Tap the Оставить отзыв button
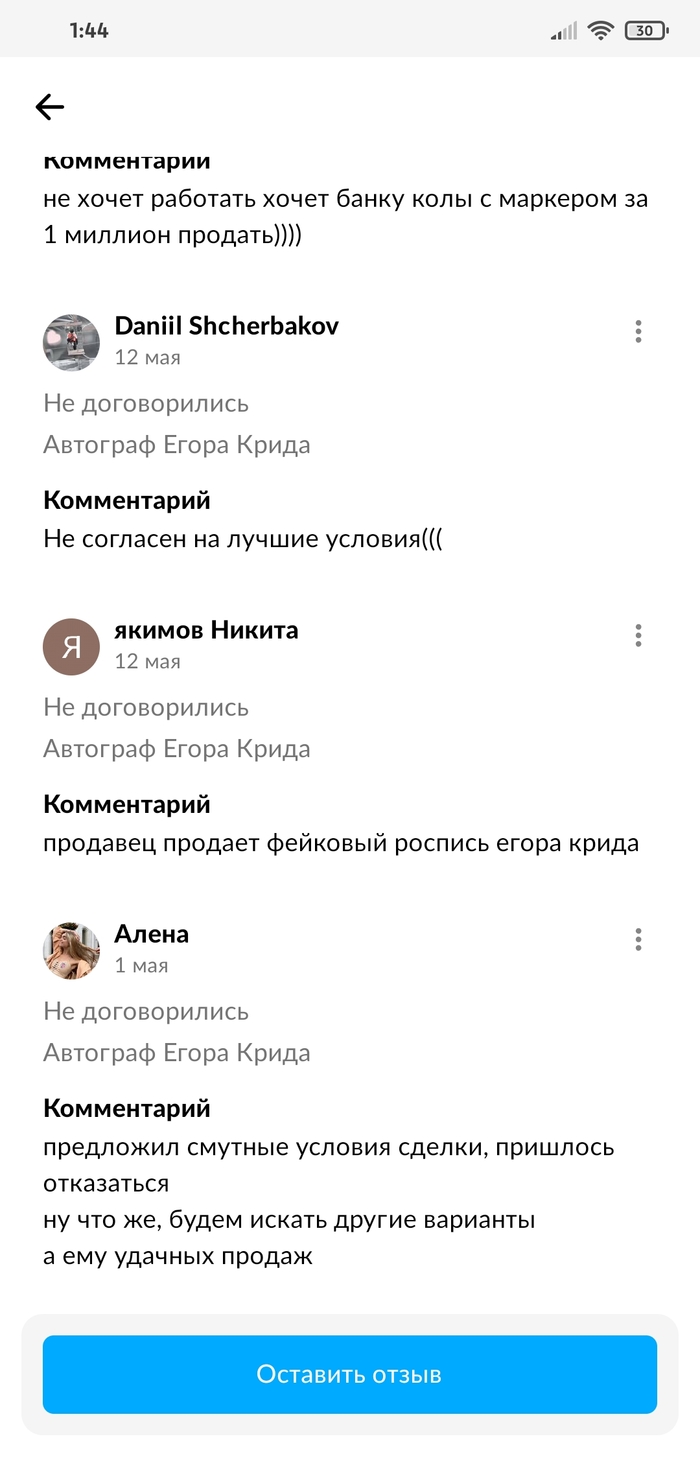700x1478 pixels. coord(350,1374)
